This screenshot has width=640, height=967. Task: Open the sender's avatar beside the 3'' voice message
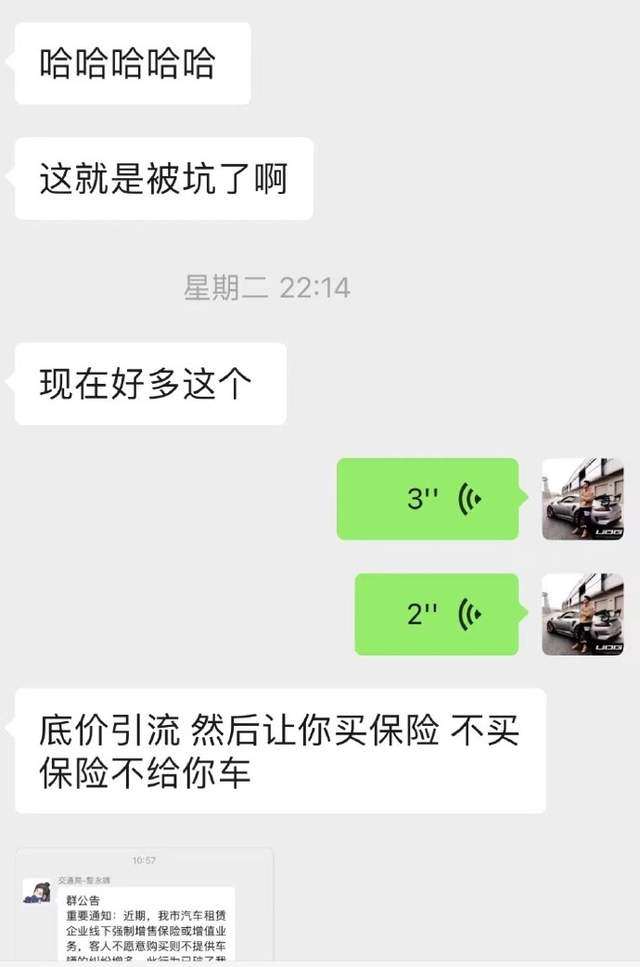582,499
